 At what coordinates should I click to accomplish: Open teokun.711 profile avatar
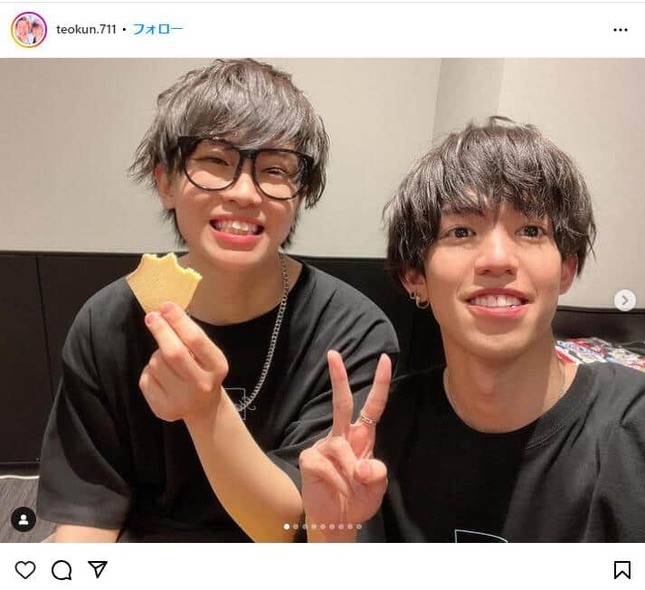click(28, 30)
